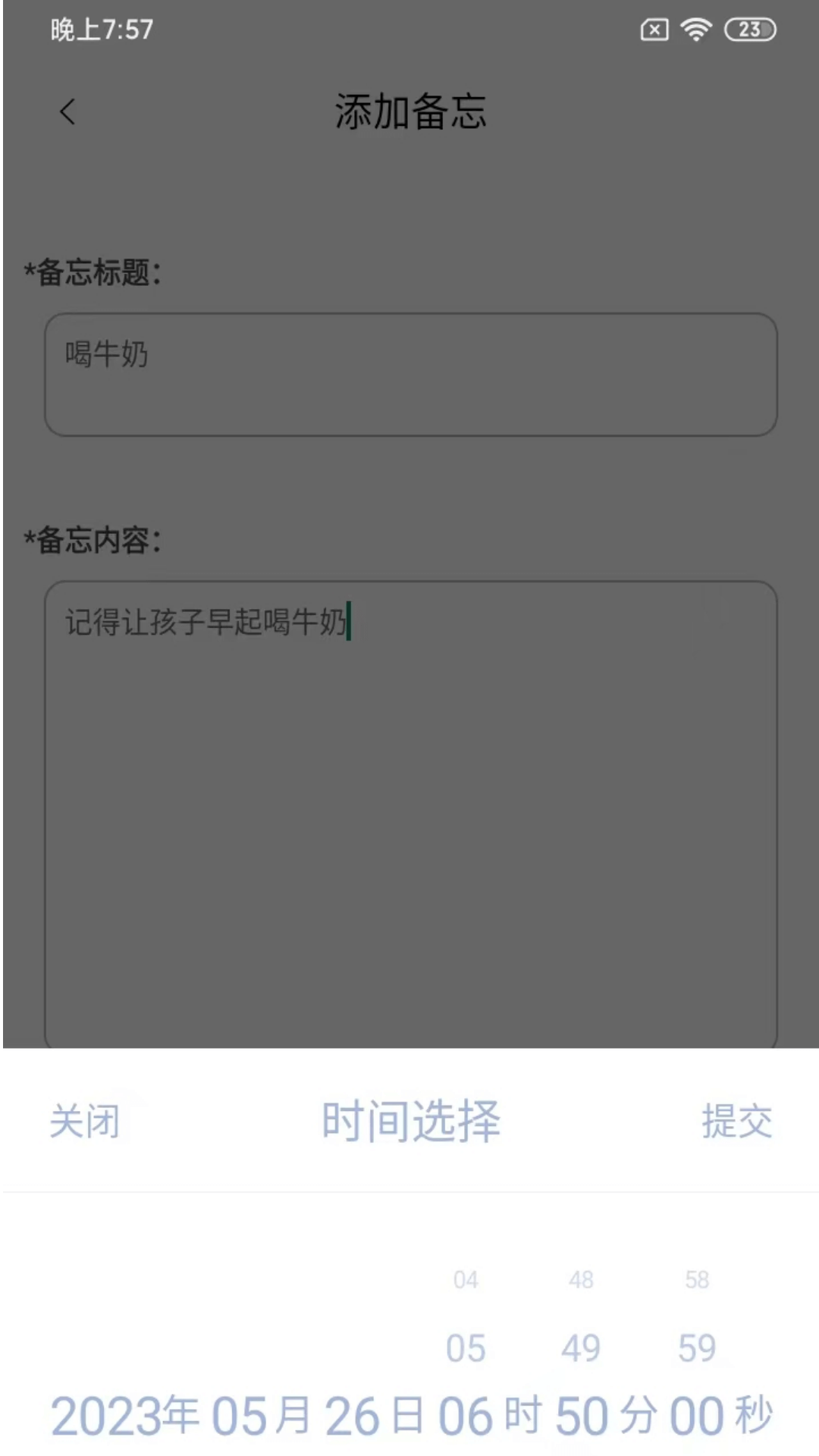The image size is (819, 1456).
Task: Tap the back arrow to leave 添加备忘
Action: tap(67, 111)
